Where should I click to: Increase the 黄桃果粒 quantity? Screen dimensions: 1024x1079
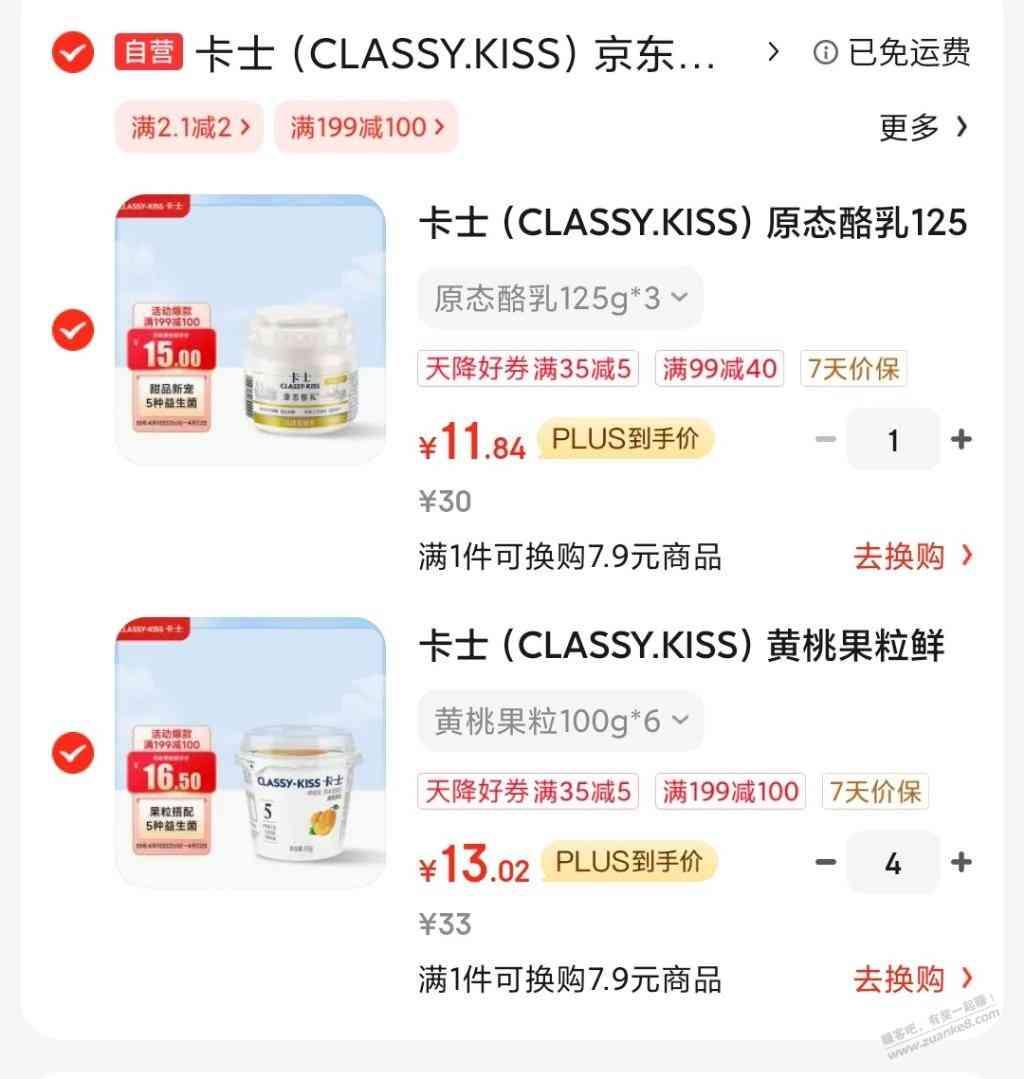pos(961,862)
